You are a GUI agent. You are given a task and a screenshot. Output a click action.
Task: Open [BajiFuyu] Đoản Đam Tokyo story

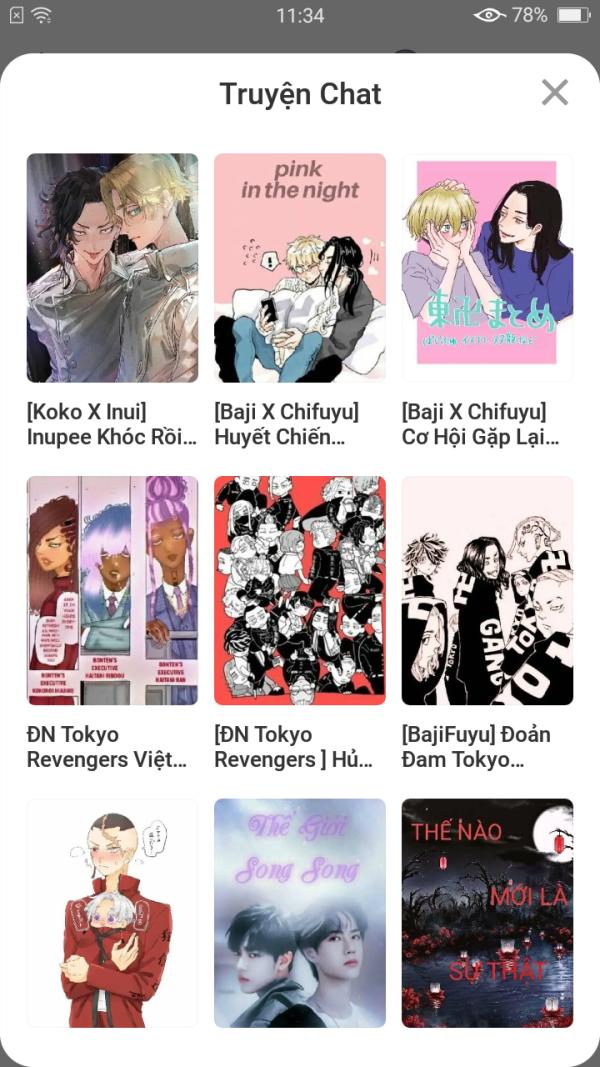point(487,590)
